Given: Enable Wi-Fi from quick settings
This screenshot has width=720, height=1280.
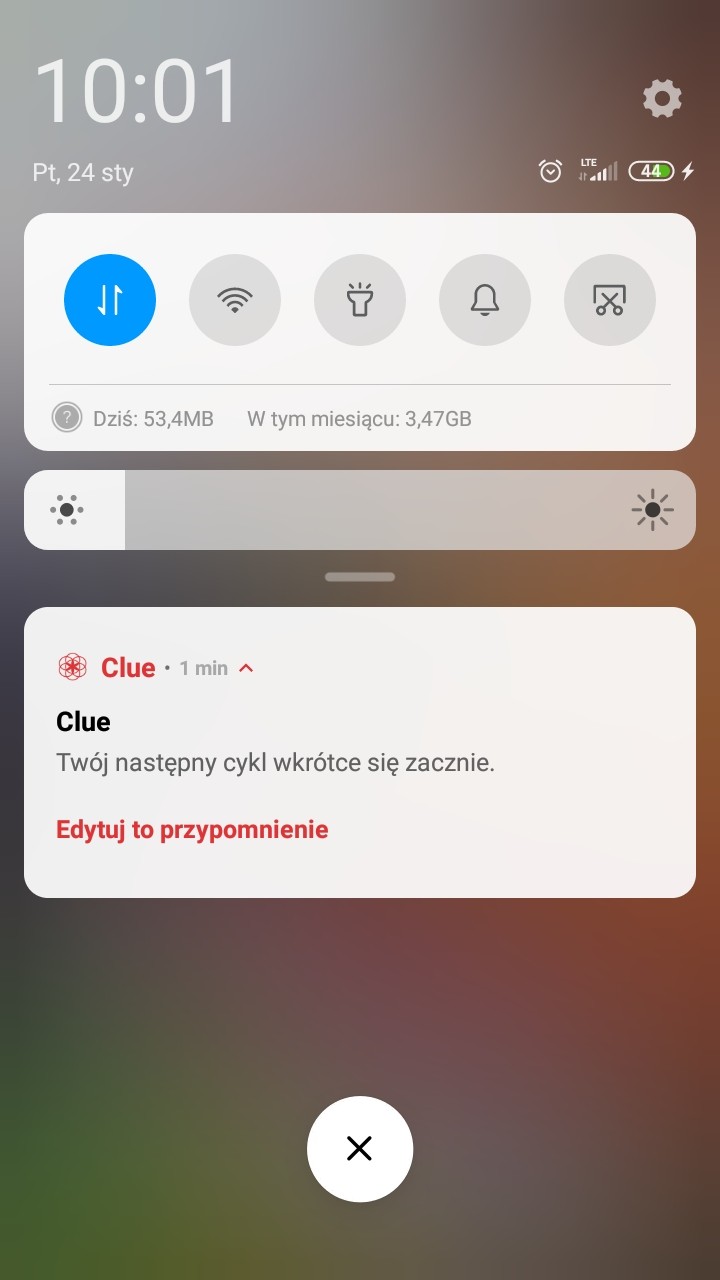Looking at the screenshot, I should tap(235, 300).
